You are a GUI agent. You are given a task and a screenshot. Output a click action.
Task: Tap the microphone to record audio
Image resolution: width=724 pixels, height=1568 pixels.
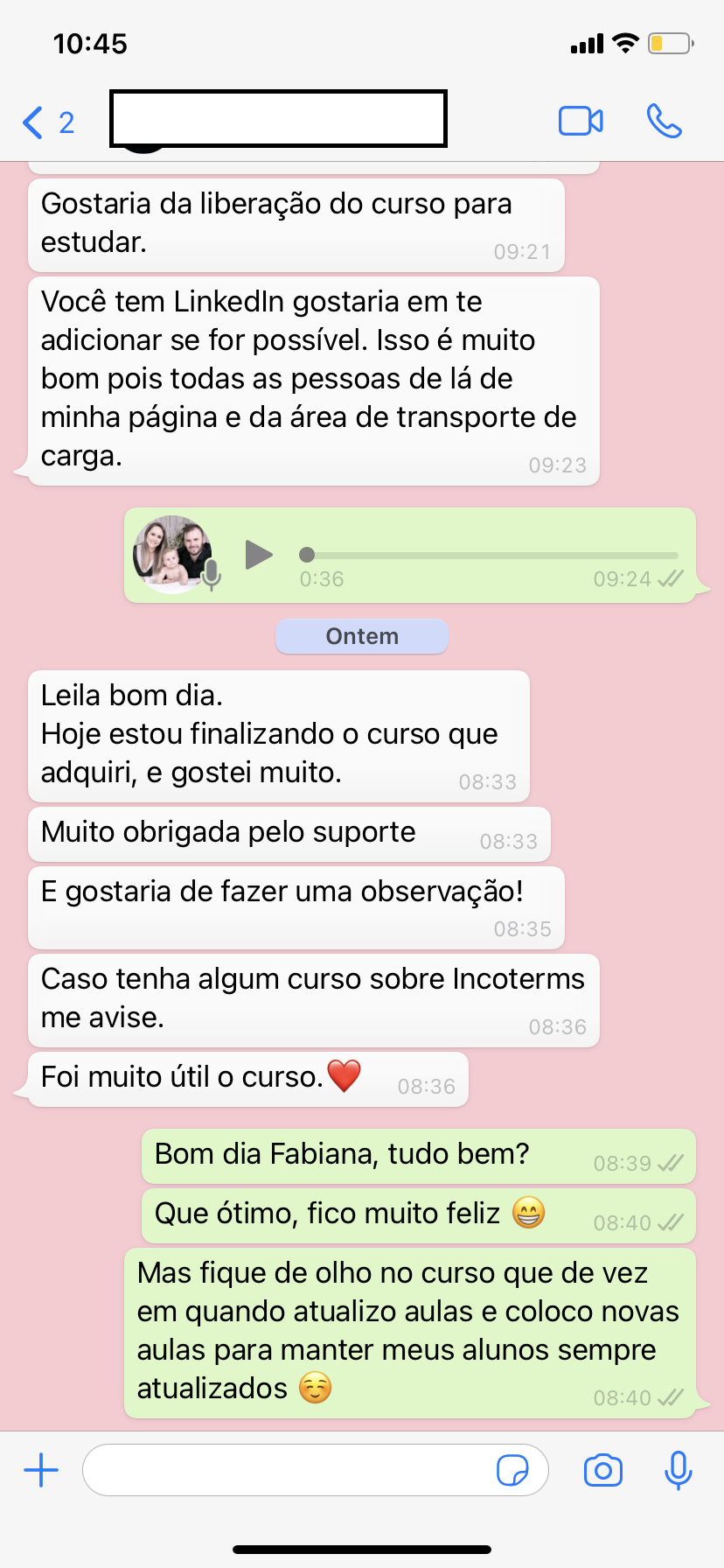pos(679,1470)
